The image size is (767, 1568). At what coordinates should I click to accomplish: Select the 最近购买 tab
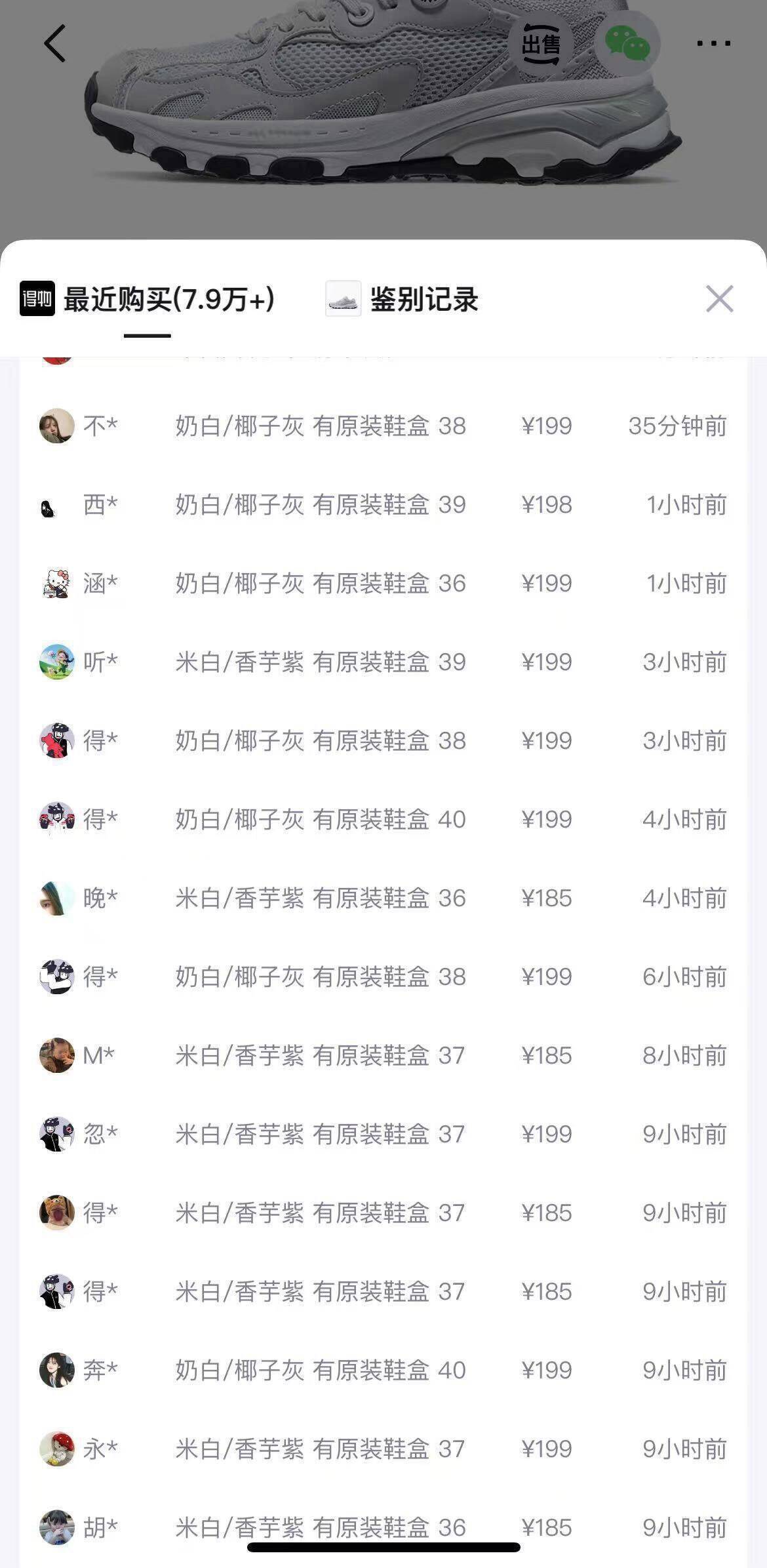147,300
